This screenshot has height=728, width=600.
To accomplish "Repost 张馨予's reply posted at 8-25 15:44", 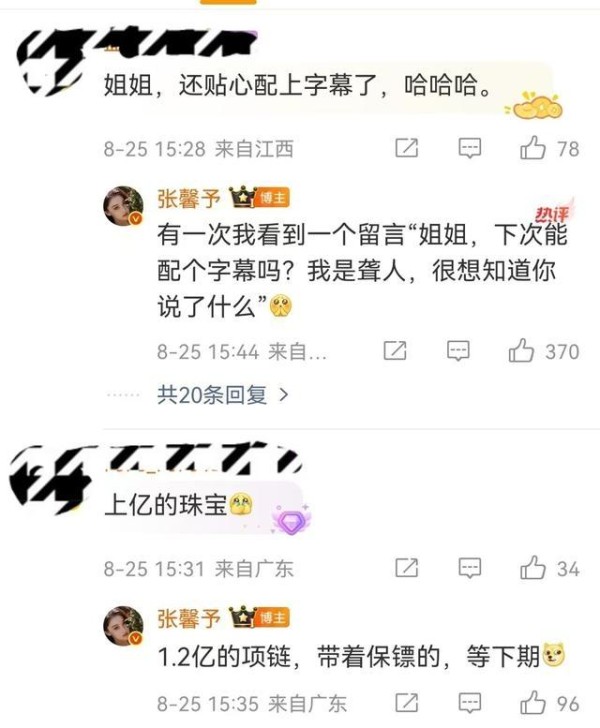I will pyautogui.click(x=395, y=351).
